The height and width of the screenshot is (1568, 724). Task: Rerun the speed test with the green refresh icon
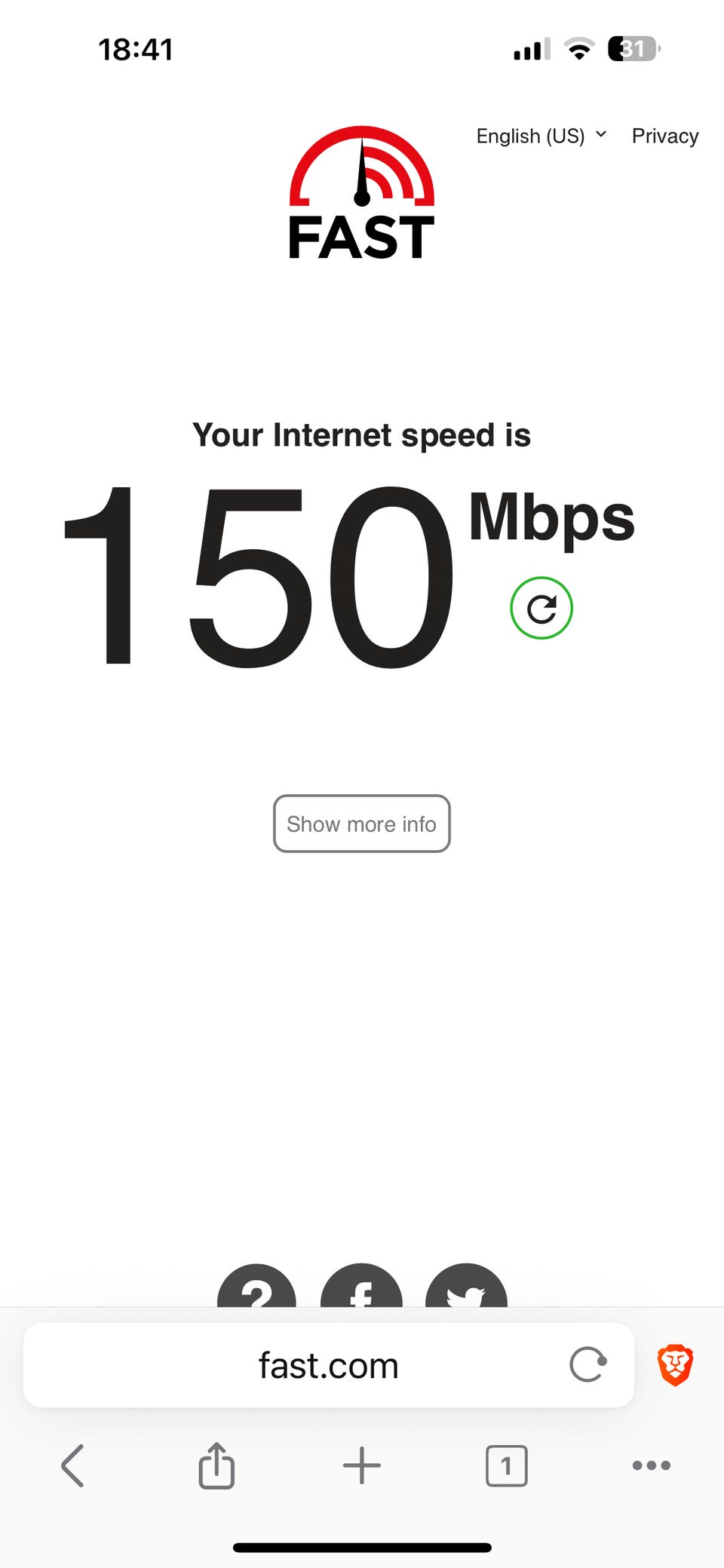pos(541,608)
